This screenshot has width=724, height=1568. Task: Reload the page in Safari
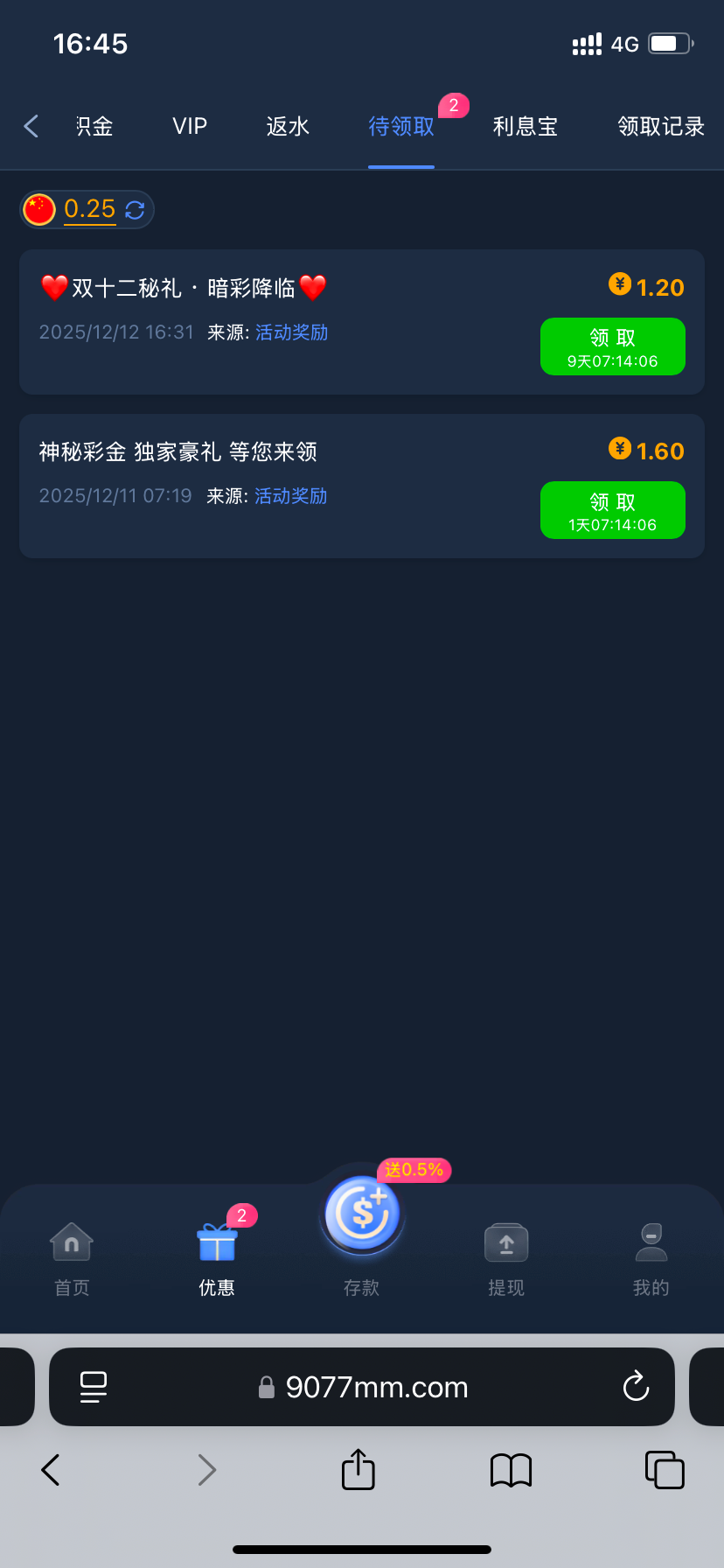pyautogui.click(x=636, y=1387)
